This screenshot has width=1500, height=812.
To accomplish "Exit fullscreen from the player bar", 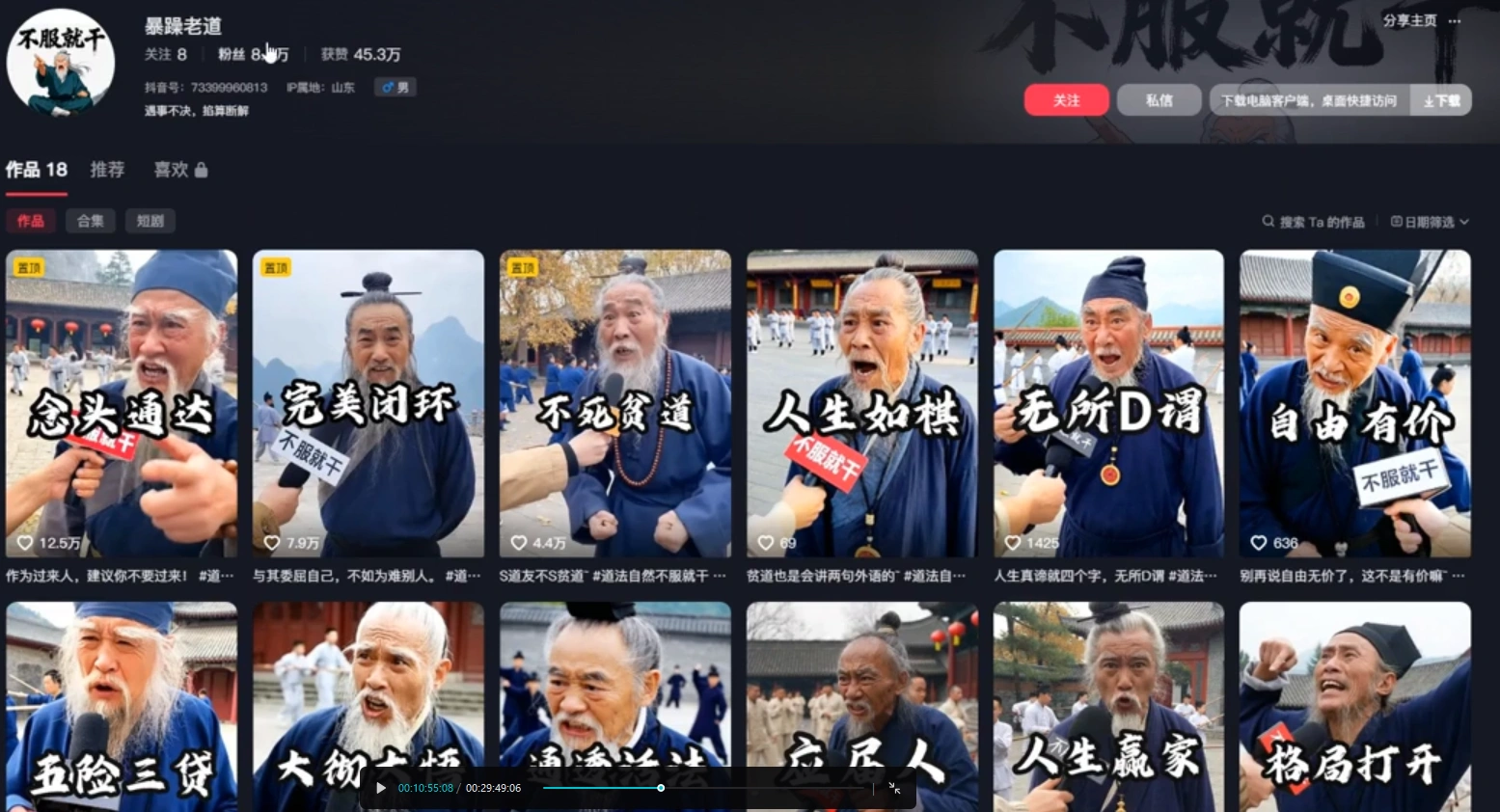I will tap(894, 788).
